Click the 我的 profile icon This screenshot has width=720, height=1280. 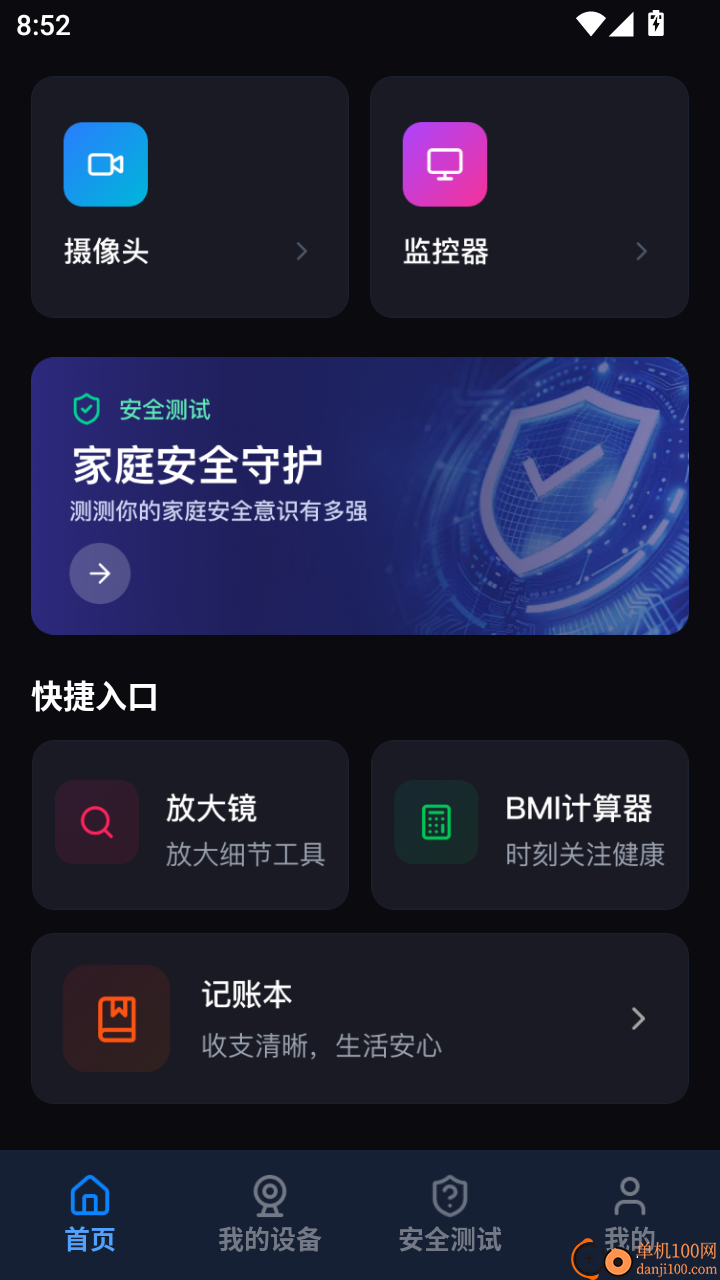[629, 1195]
